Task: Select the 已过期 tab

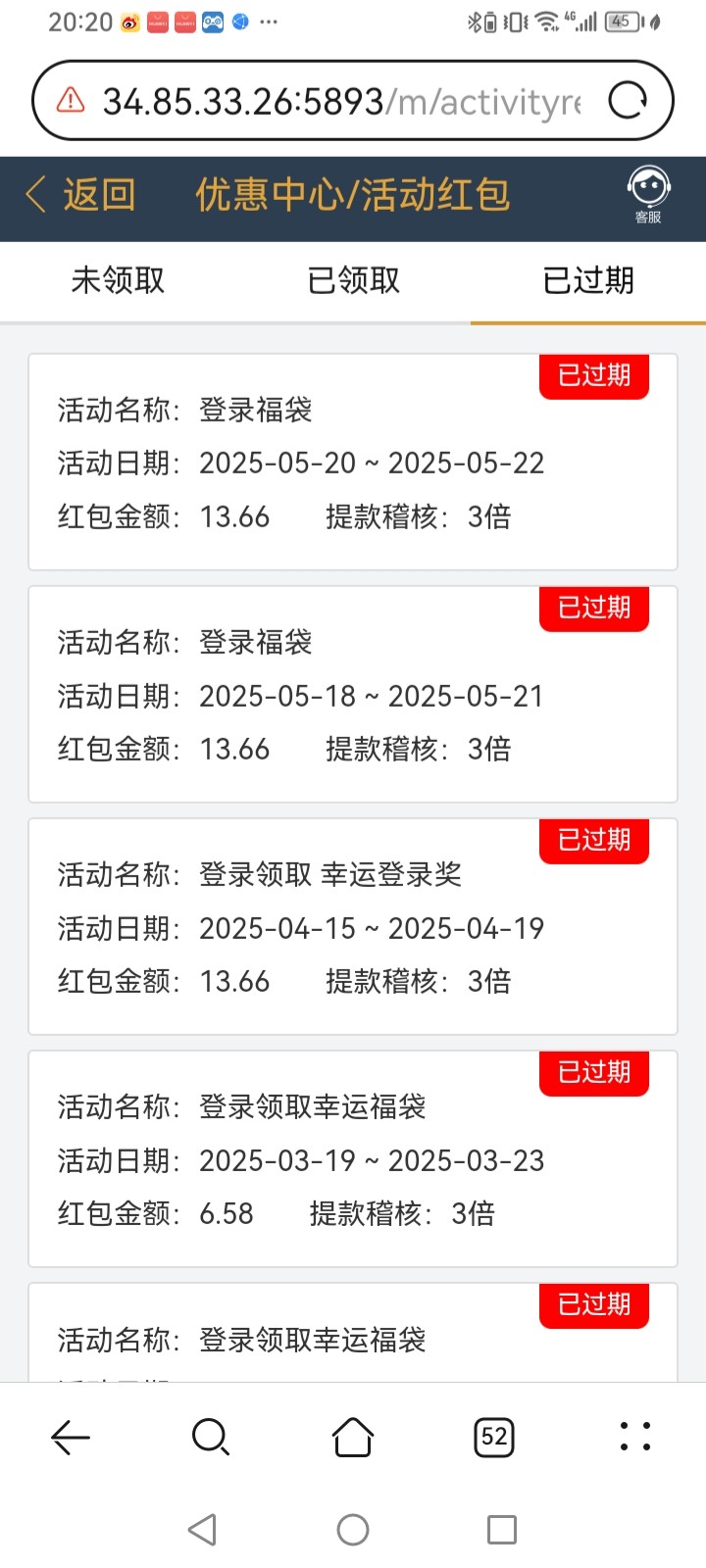Action: click(588, 281)
